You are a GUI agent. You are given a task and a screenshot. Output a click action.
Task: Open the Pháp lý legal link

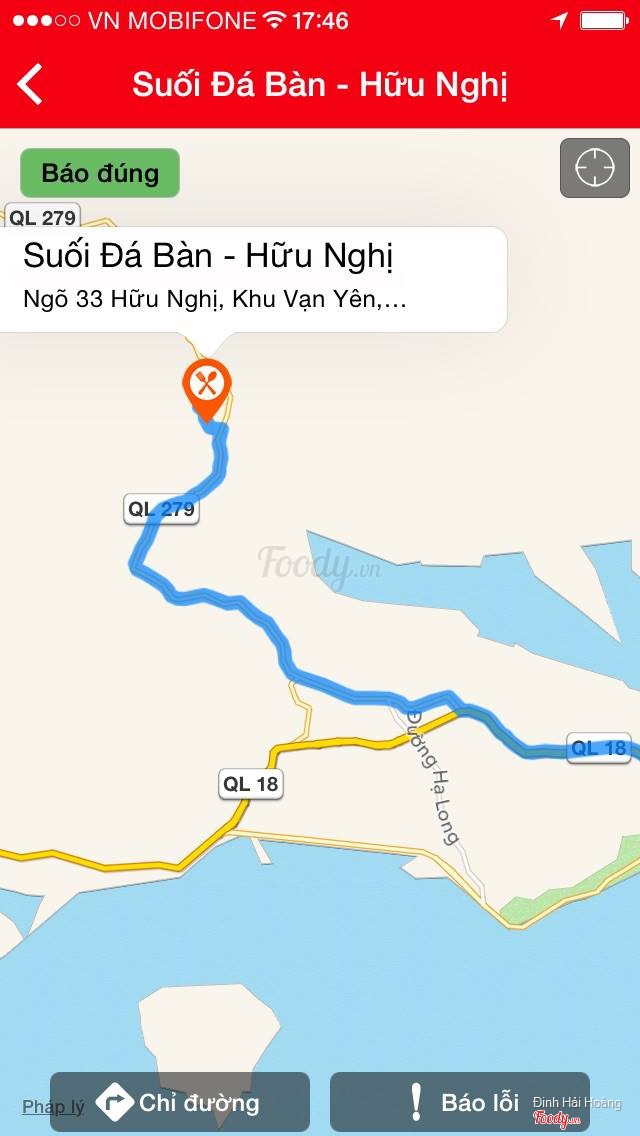pos(53,1106)
